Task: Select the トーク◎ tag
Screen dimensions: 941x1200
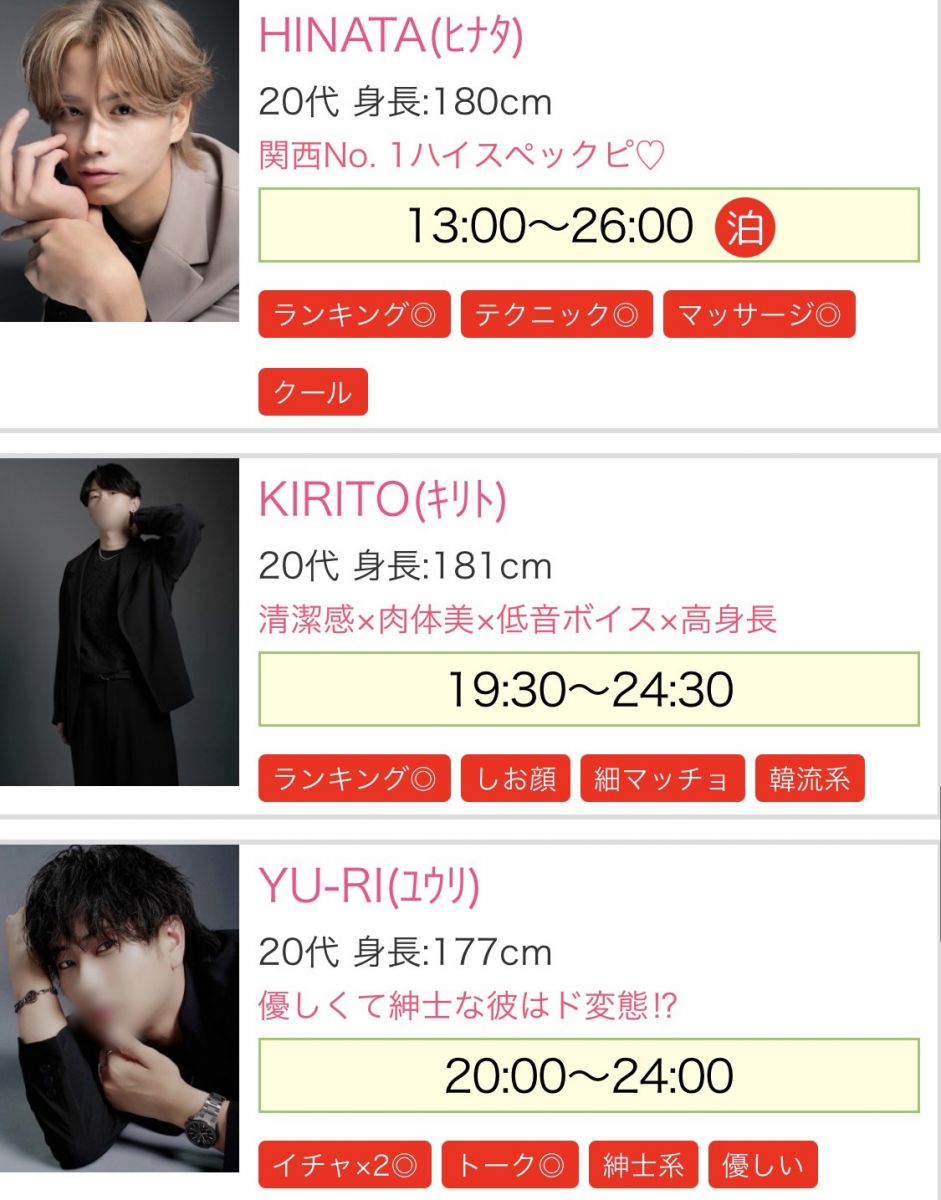Action: pyautogui.click(x=510, y=1165)
